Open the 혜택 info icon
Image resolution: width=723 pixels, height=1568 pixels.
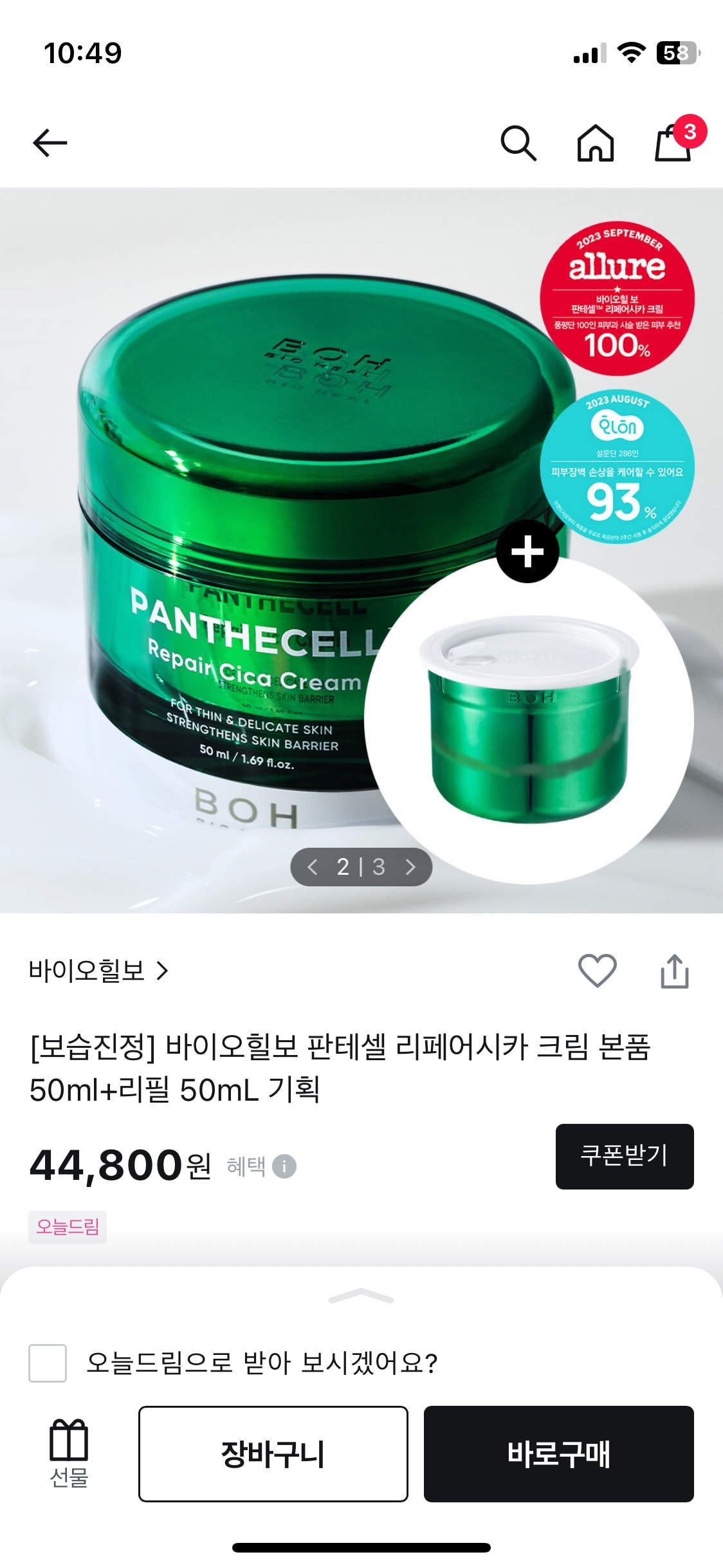[284, 1166]
